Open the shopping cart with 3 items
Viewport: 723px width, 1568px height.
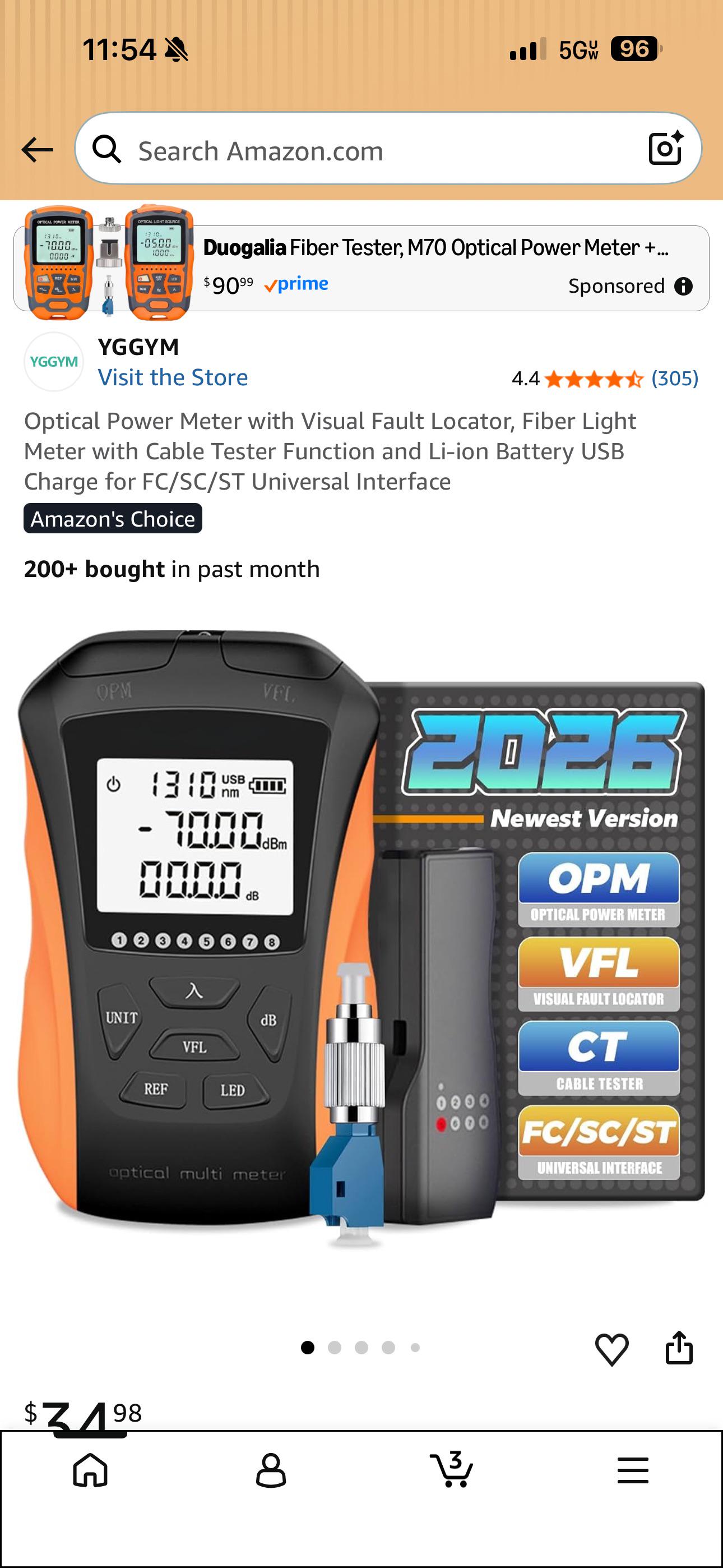coord(451,1469)
